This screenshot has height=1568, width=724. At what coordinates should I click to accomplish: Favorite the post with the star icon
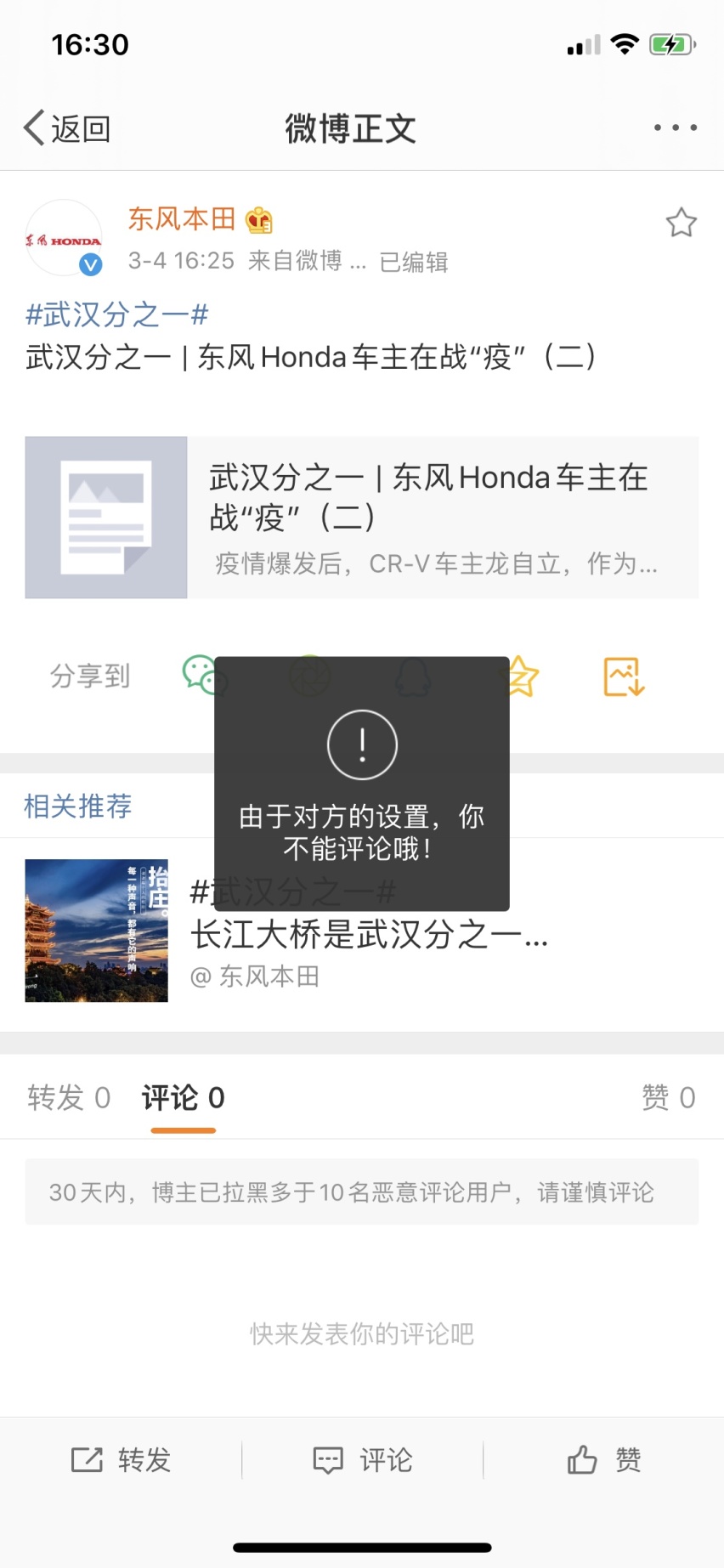(x=682, y=223)
